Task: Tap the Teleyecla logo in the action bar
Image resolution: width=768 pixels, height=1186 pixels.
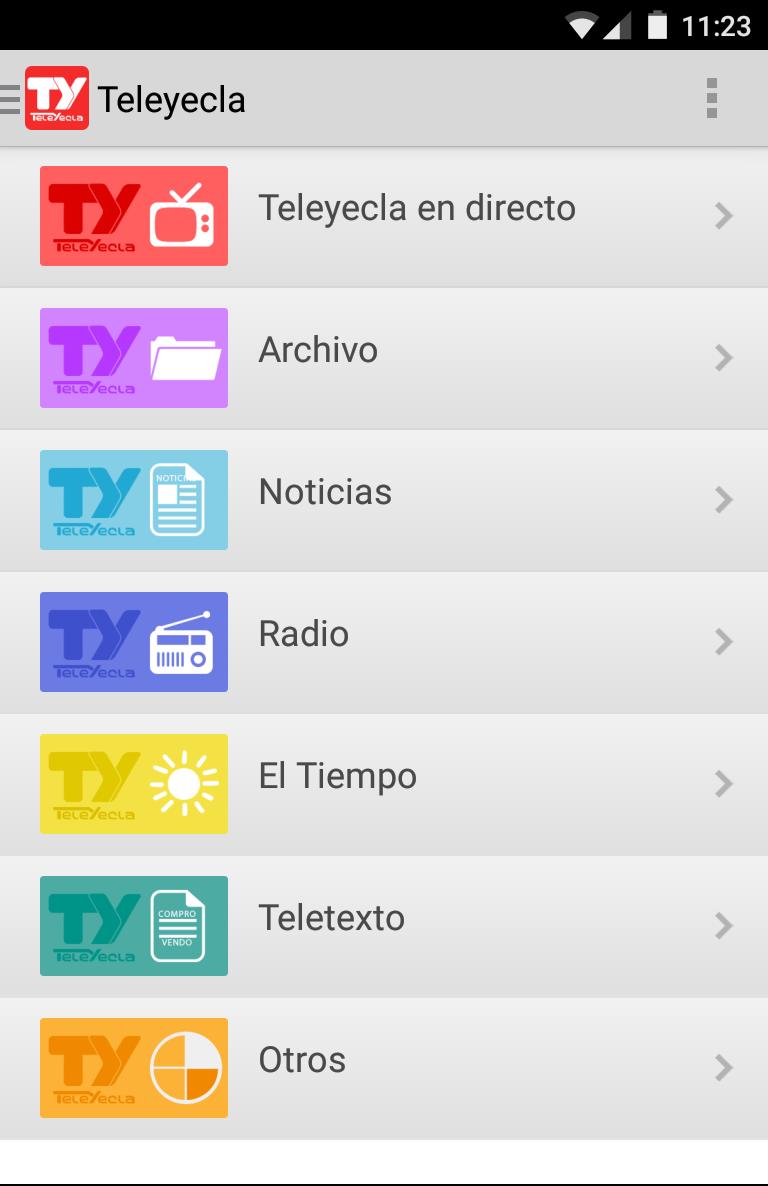Action: (59, 98)
